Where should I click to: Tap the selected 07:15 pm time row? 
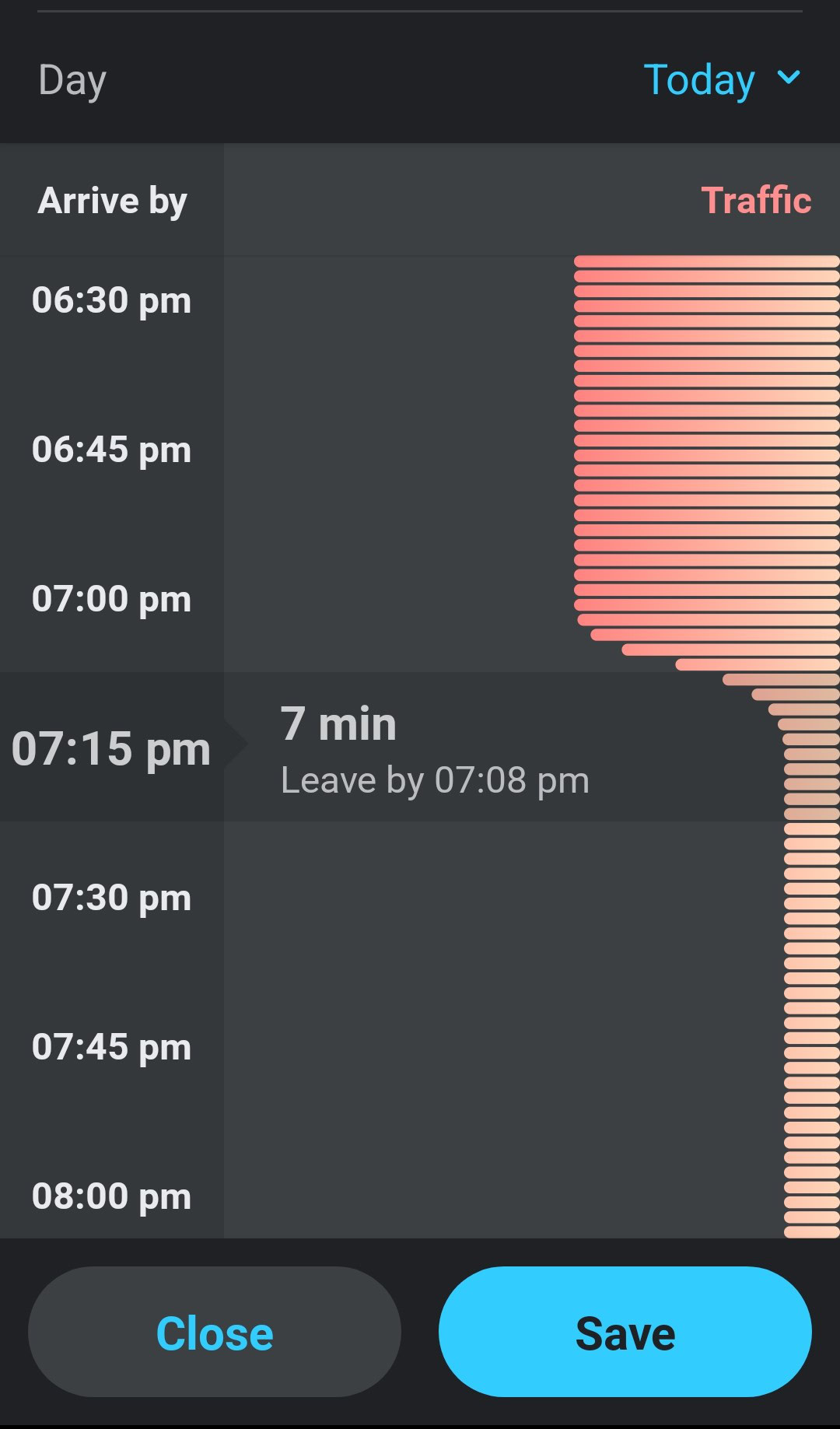(112, 749)
